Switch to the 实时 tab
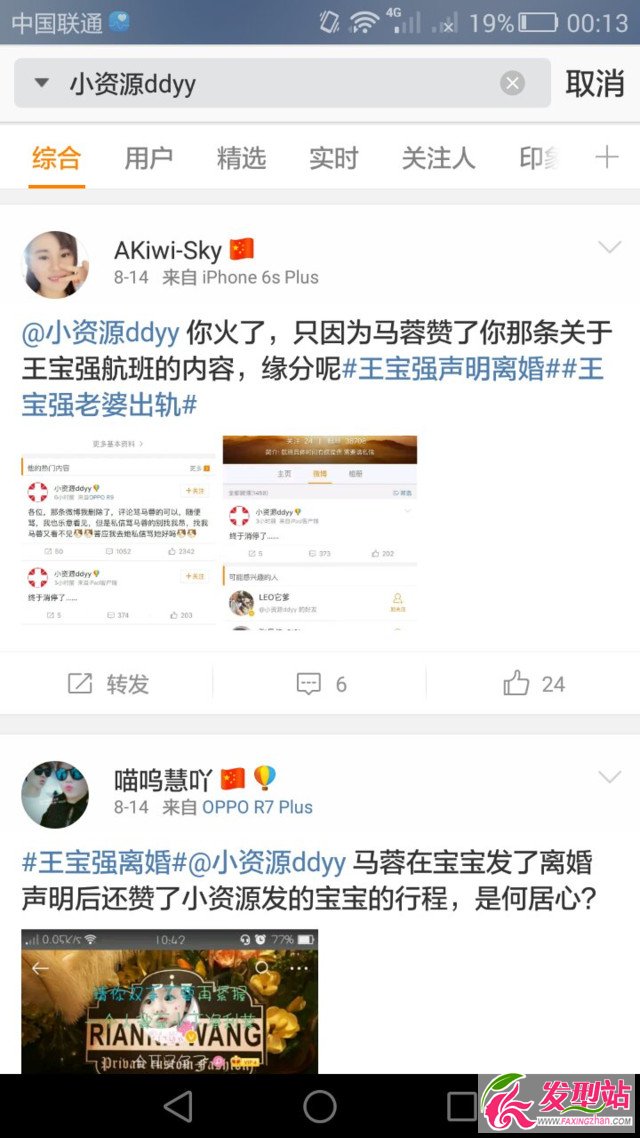The height and width of the screenshot is (1138, 640). pos(333,158)
